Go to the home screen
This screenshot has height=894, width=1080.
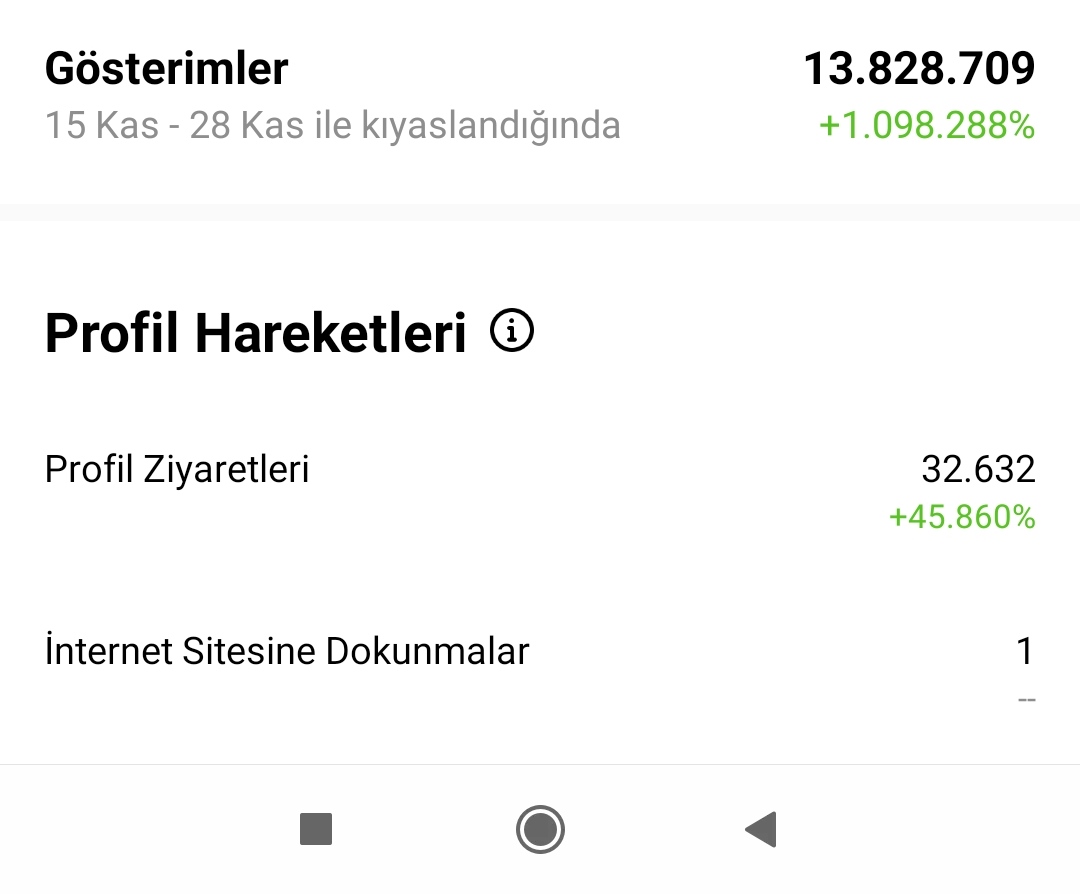pyautogui.click(x=540, y=829)
